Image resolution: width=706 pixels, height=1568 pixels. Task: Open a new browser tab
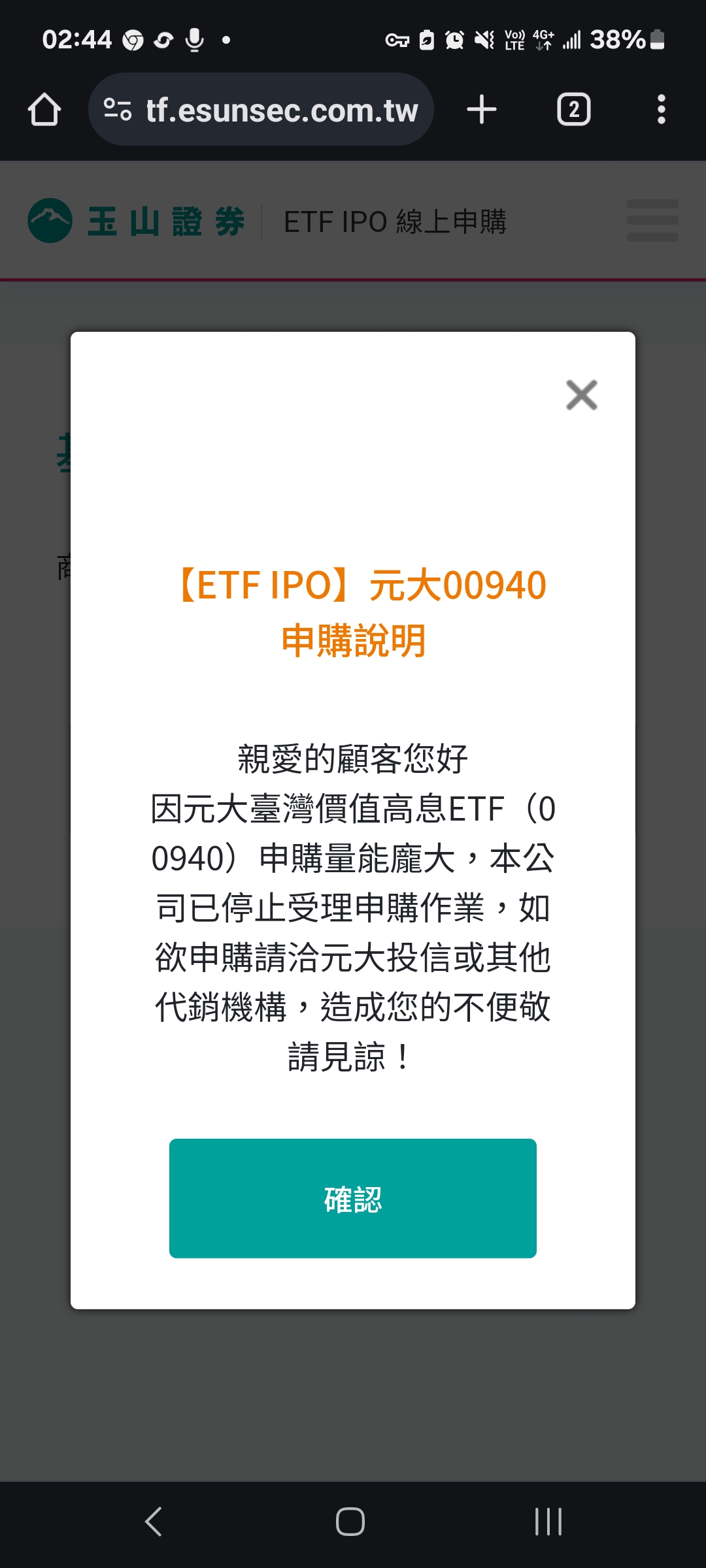coord(481,109)
